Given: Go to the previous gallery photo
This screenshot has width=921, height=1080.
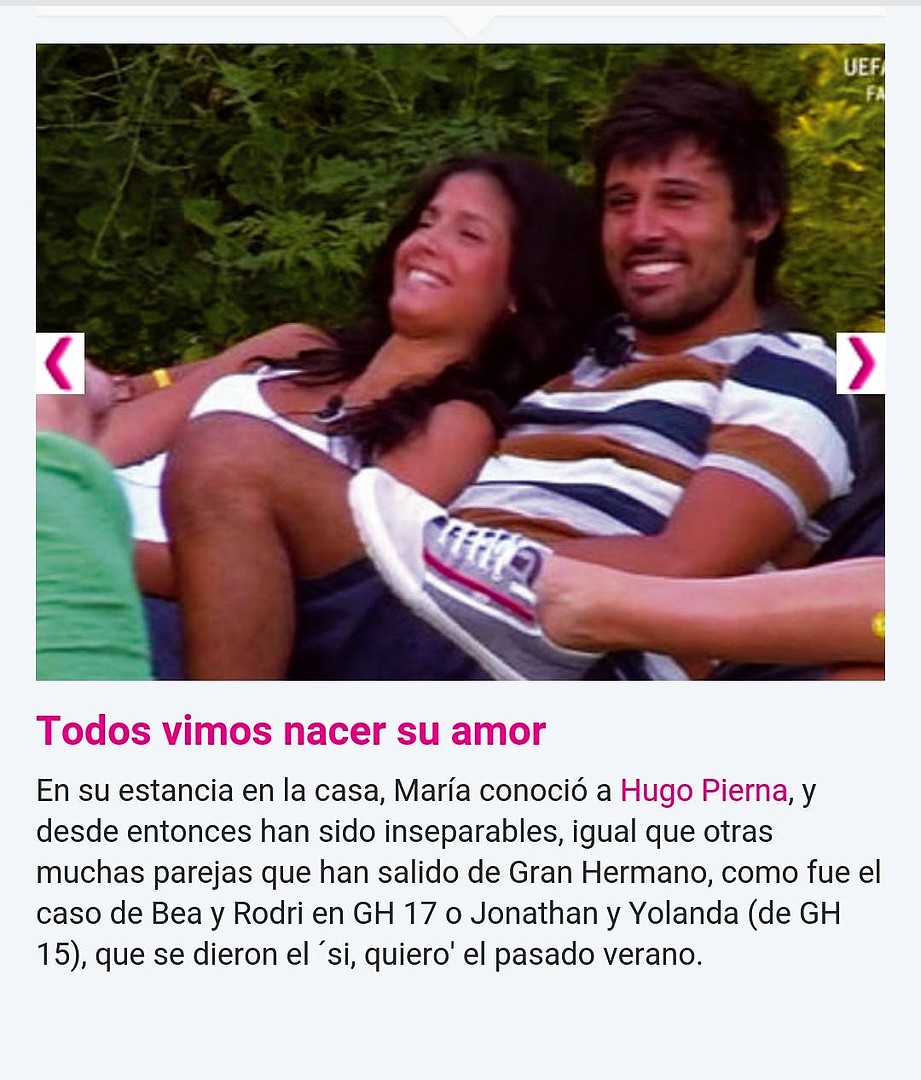Looking at the screenshot, I should (60, 363).
